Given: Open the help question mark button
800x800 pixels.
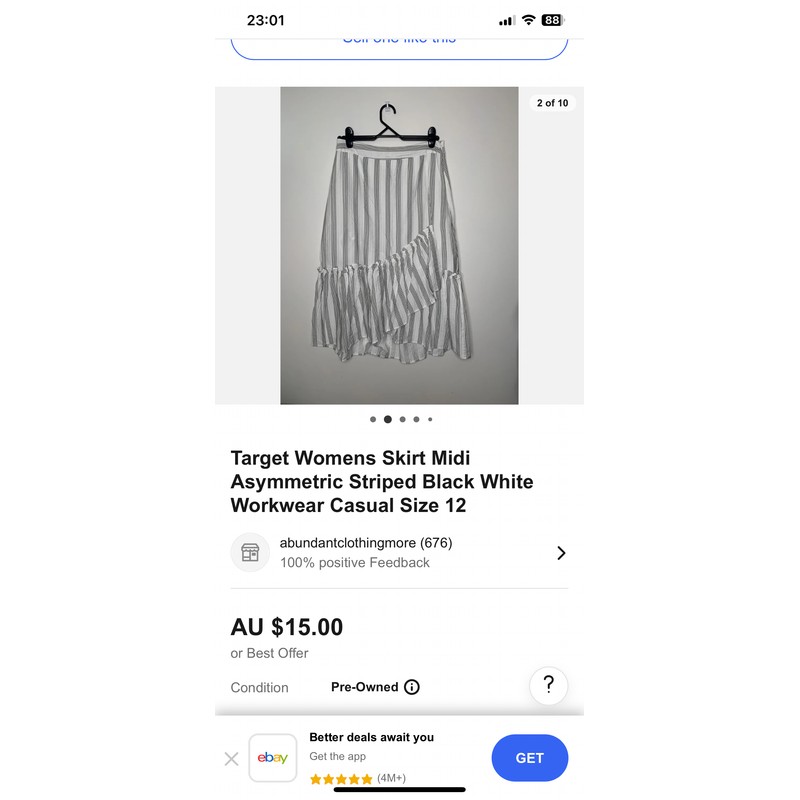Looking at the screenshot, I should click(548, 686).
